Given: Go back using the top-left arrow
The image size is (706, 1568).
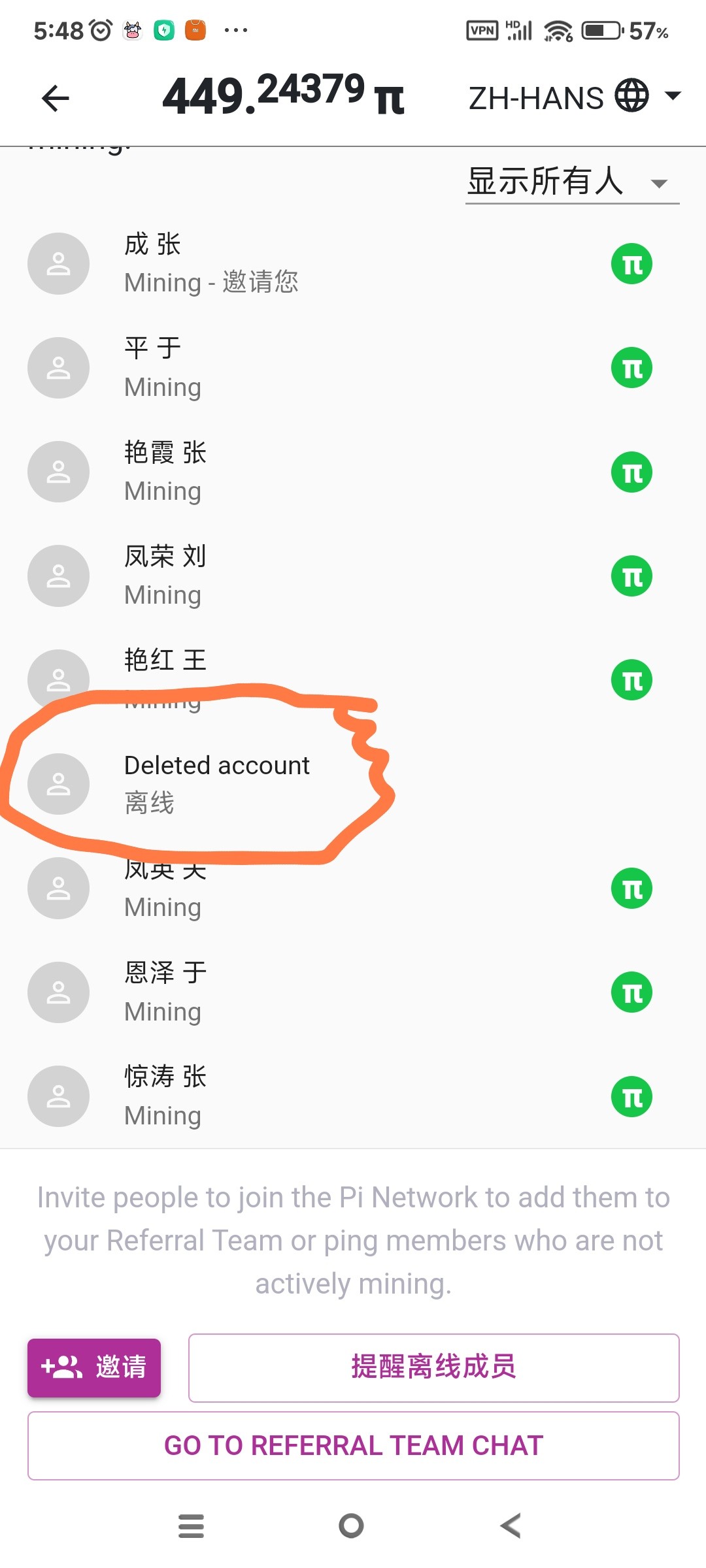Looking at the screenshot, I should [x=56, y=98].
